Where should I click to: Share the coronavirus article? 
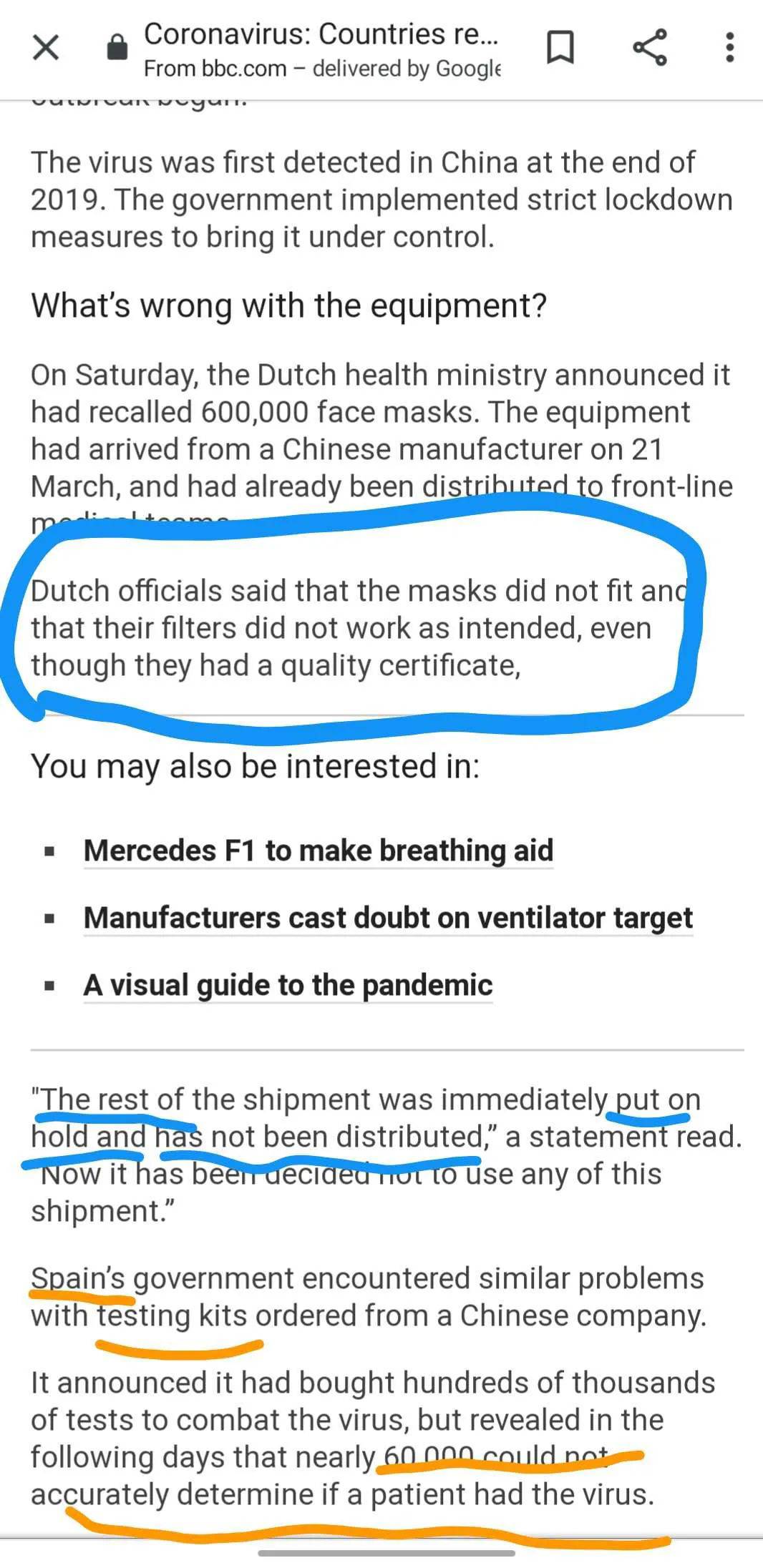650,48
